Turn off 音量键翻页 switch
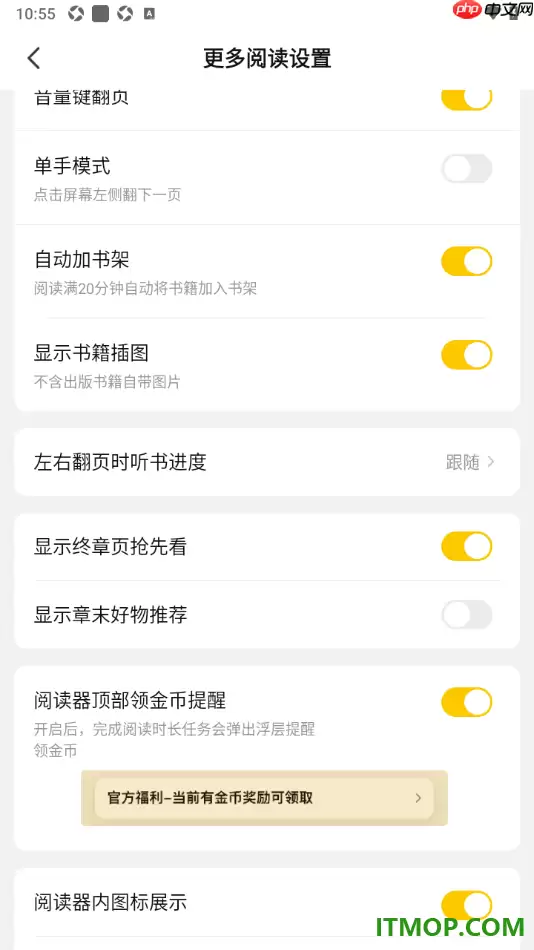 point(466,99)
